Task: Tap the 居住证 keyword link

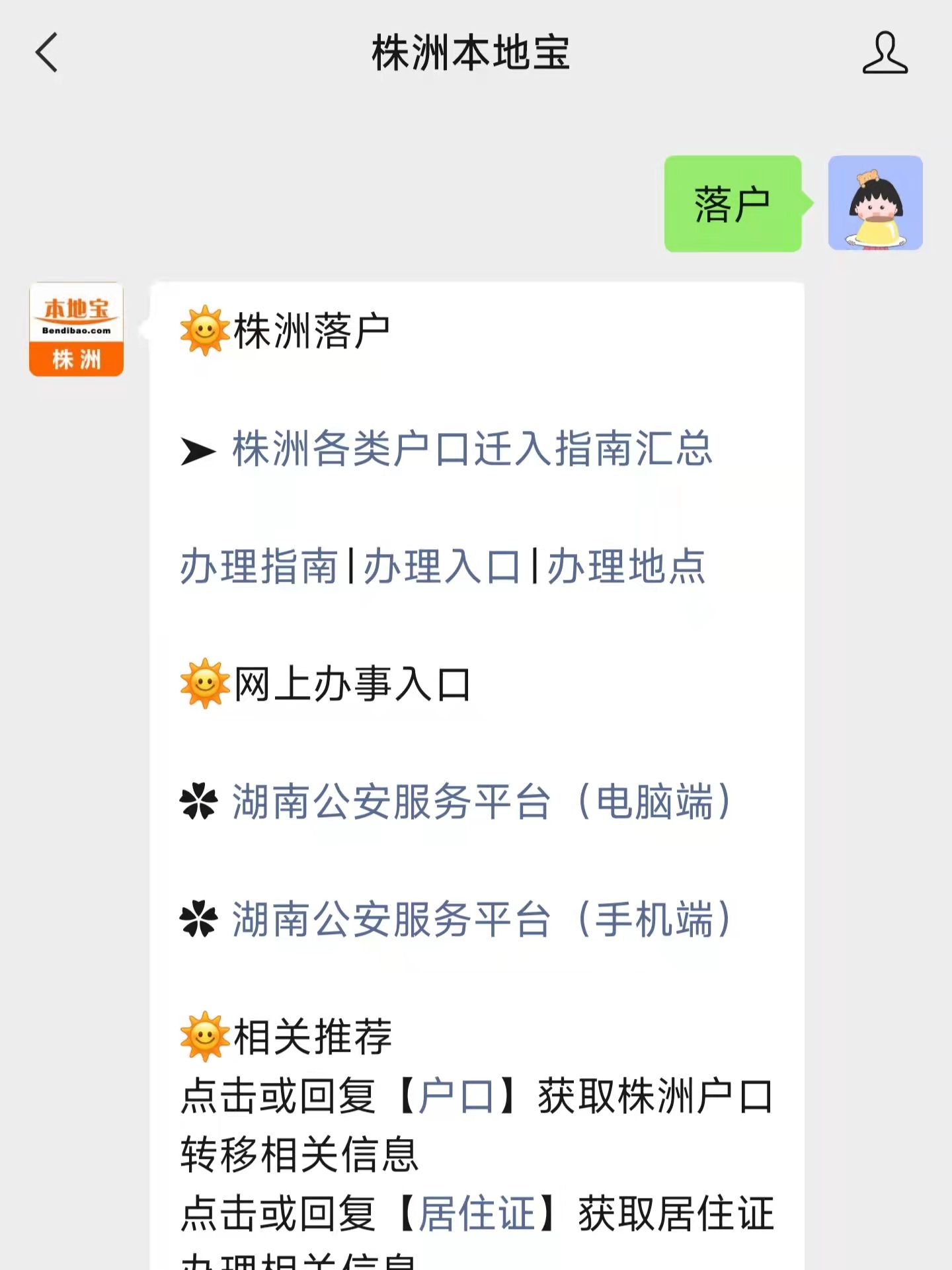Action: (x=476, y=1214)
